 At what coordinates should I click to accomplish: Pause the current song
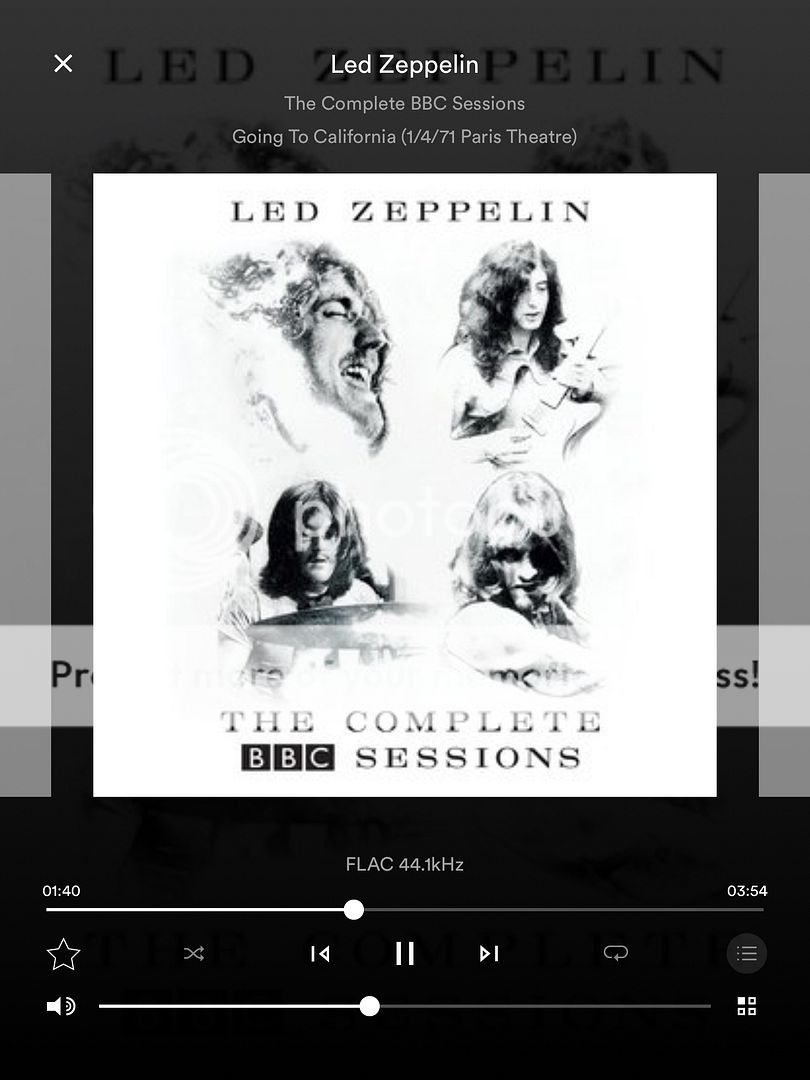click(405, 954)
